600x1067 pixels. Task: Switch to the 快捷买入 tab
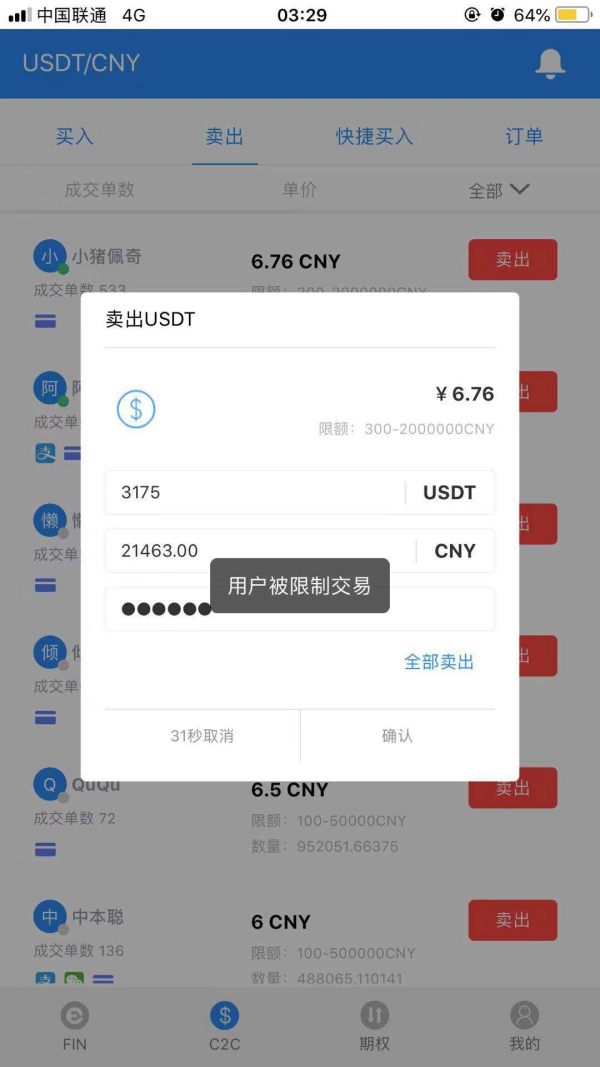point(374,137)
